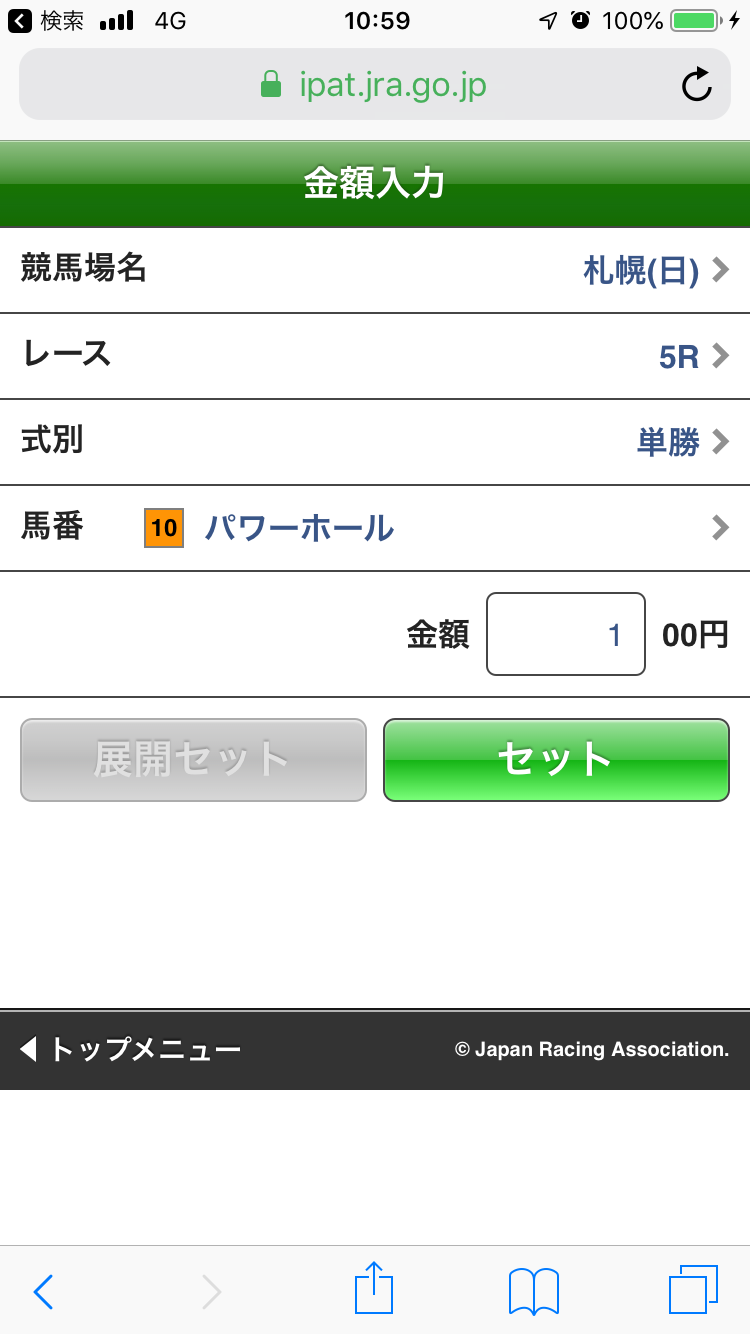Image resolution: width=750 pixels, height=1334 pixels.
Task: Show open tabs in Safari
Action: tap(690, 1290)
